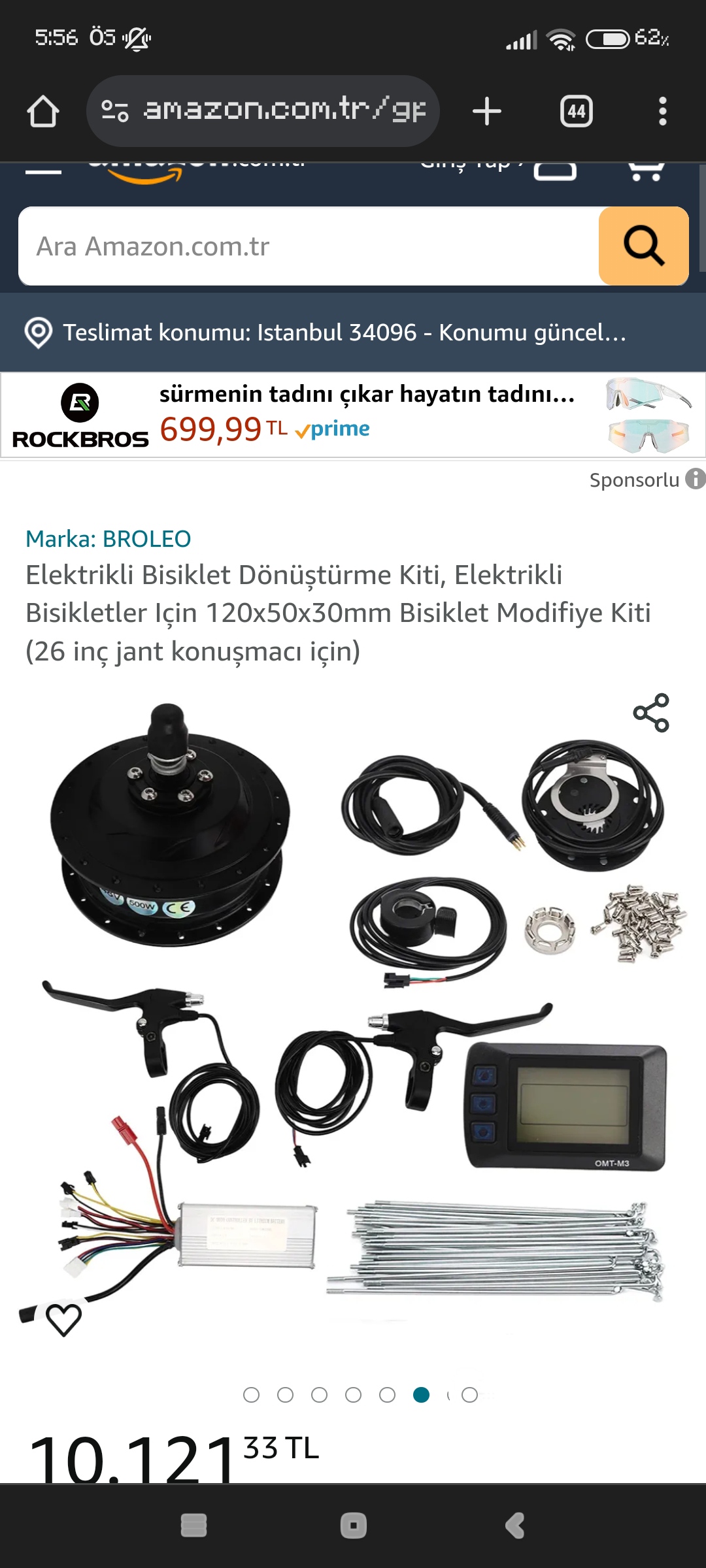Viewport: 706px width, 1568px height.
Task: Update delivery location Istanbul 34096
Action: [344, 333]
